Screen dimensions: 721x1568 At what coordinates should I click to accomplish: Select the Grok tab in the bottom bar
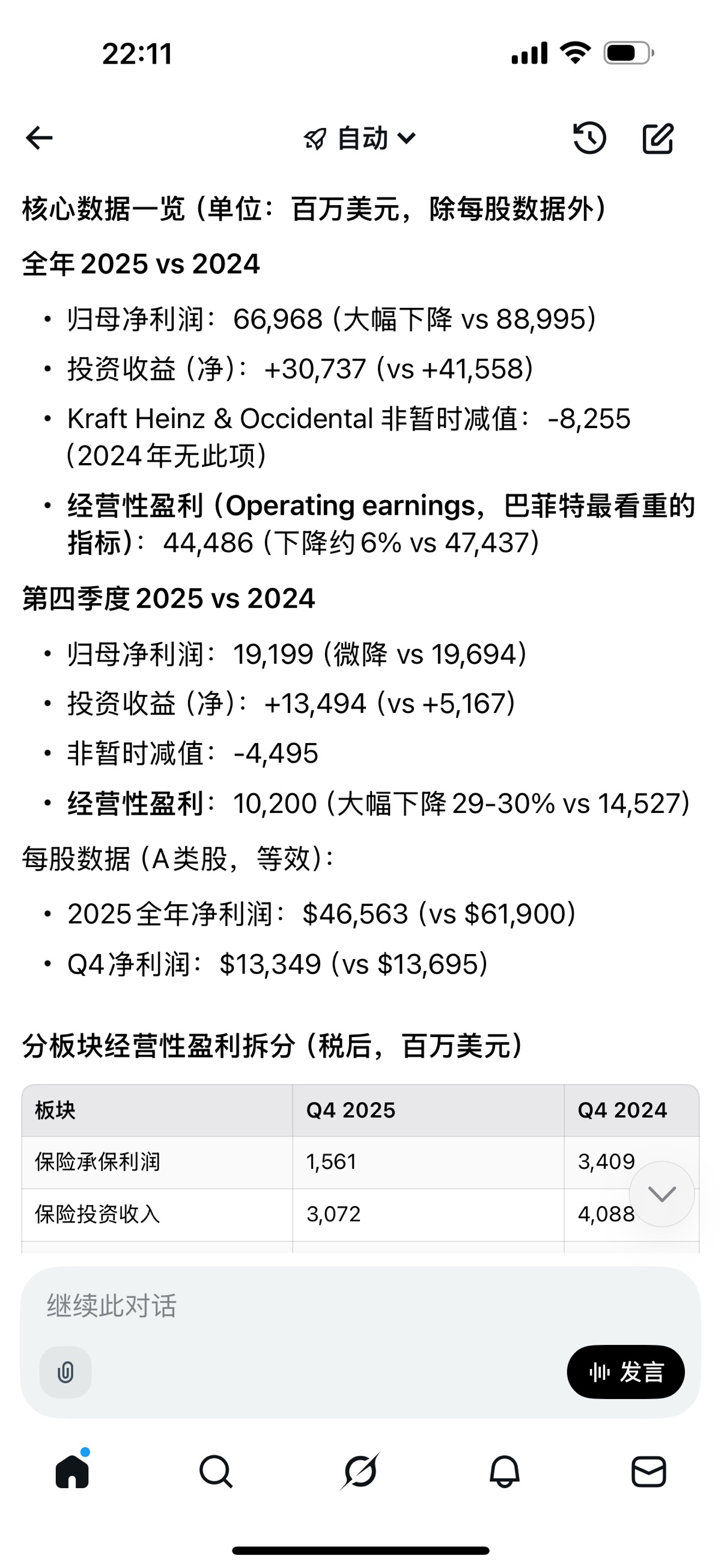(x=360, y=1472)
